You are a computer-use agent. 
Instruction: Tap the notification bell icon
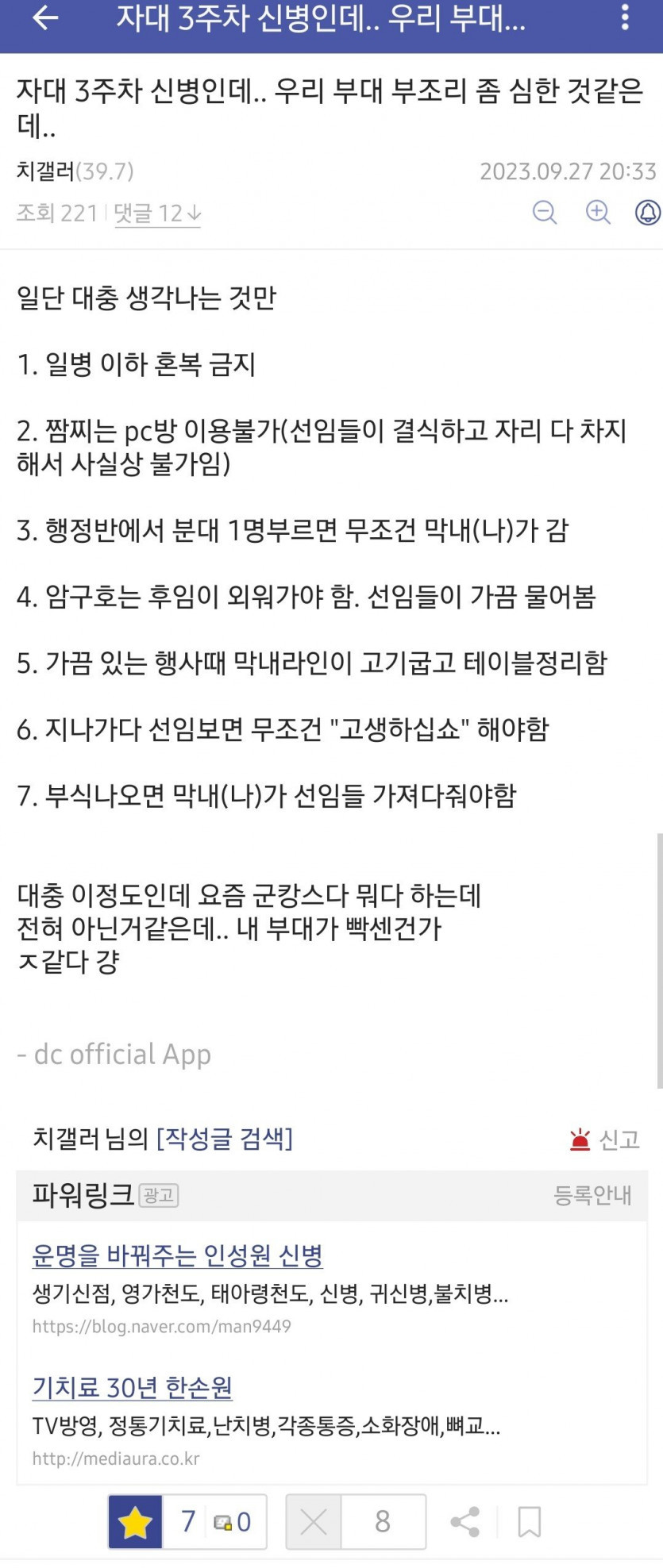click(x=648, y=213)
